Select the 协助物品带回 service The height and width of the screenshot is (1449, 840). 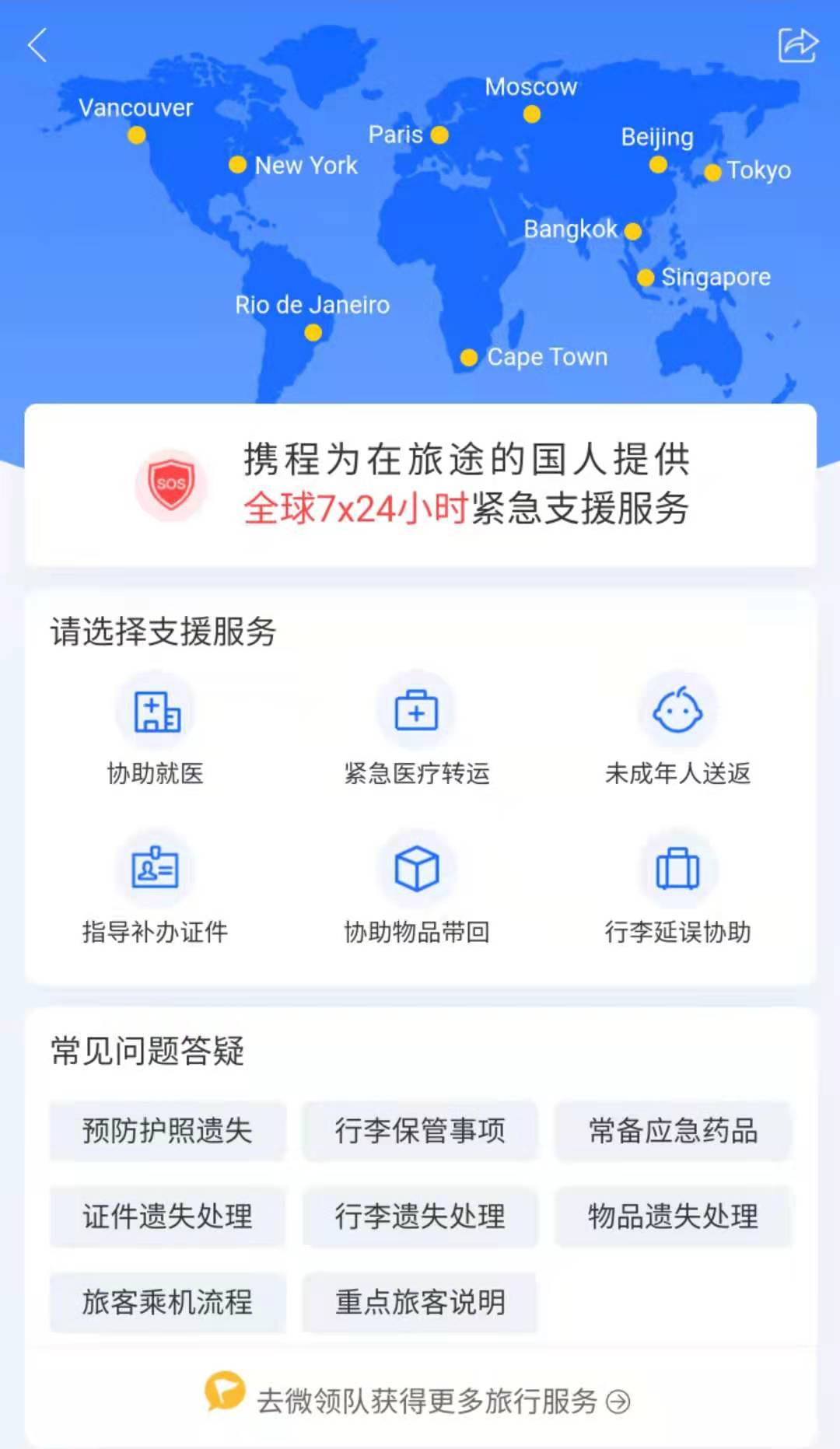click(417, 888)
